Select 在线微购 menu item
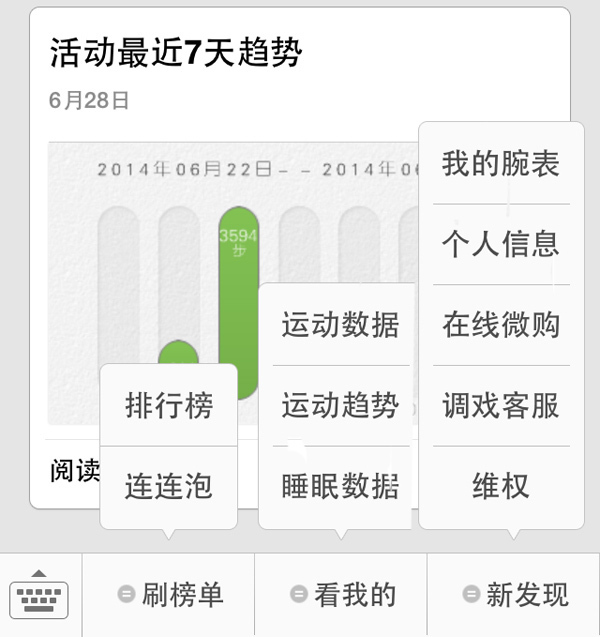 click(x=501, y=325)
